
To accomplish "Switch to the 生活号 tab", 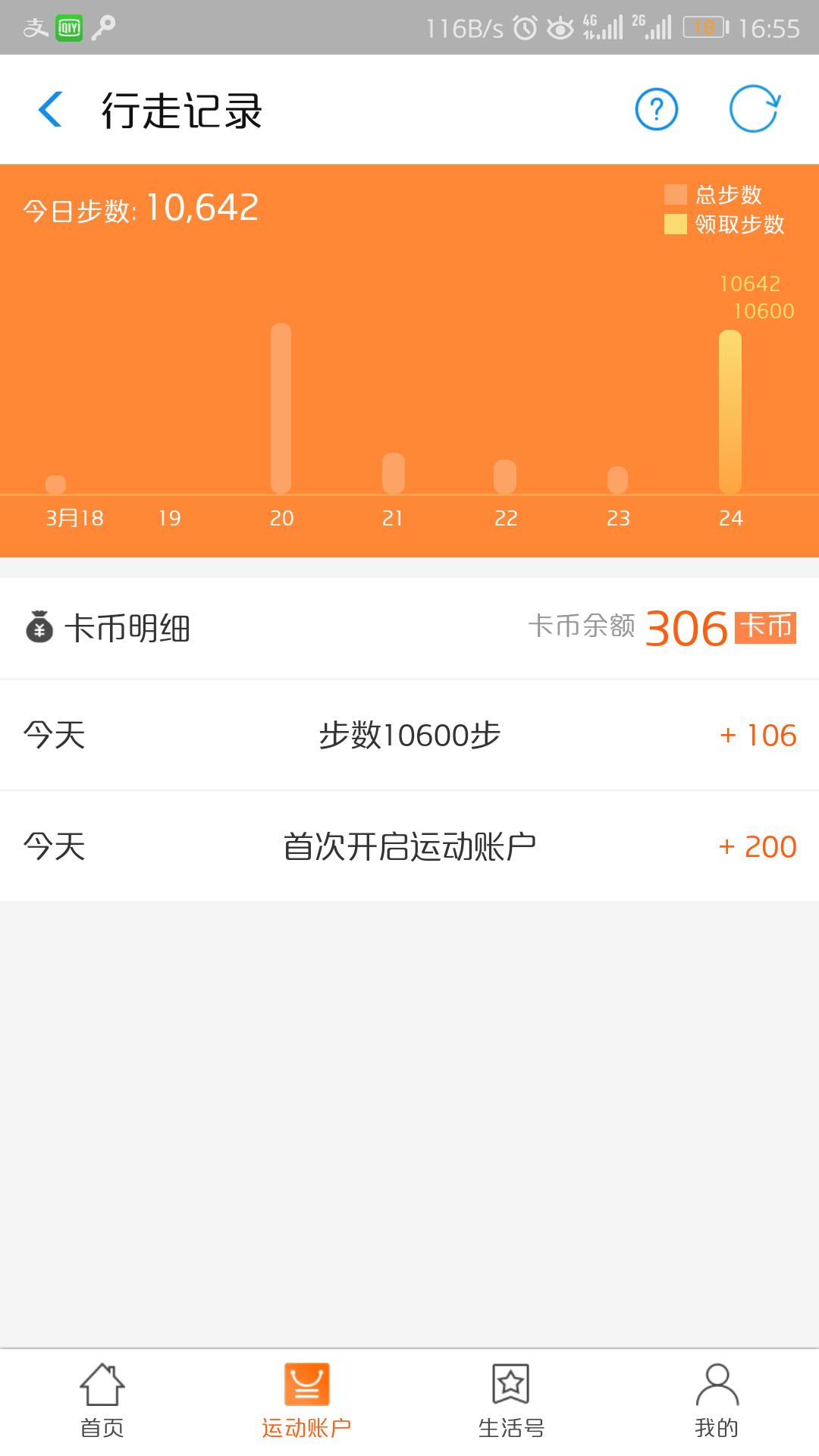I will coord(511,1401).
